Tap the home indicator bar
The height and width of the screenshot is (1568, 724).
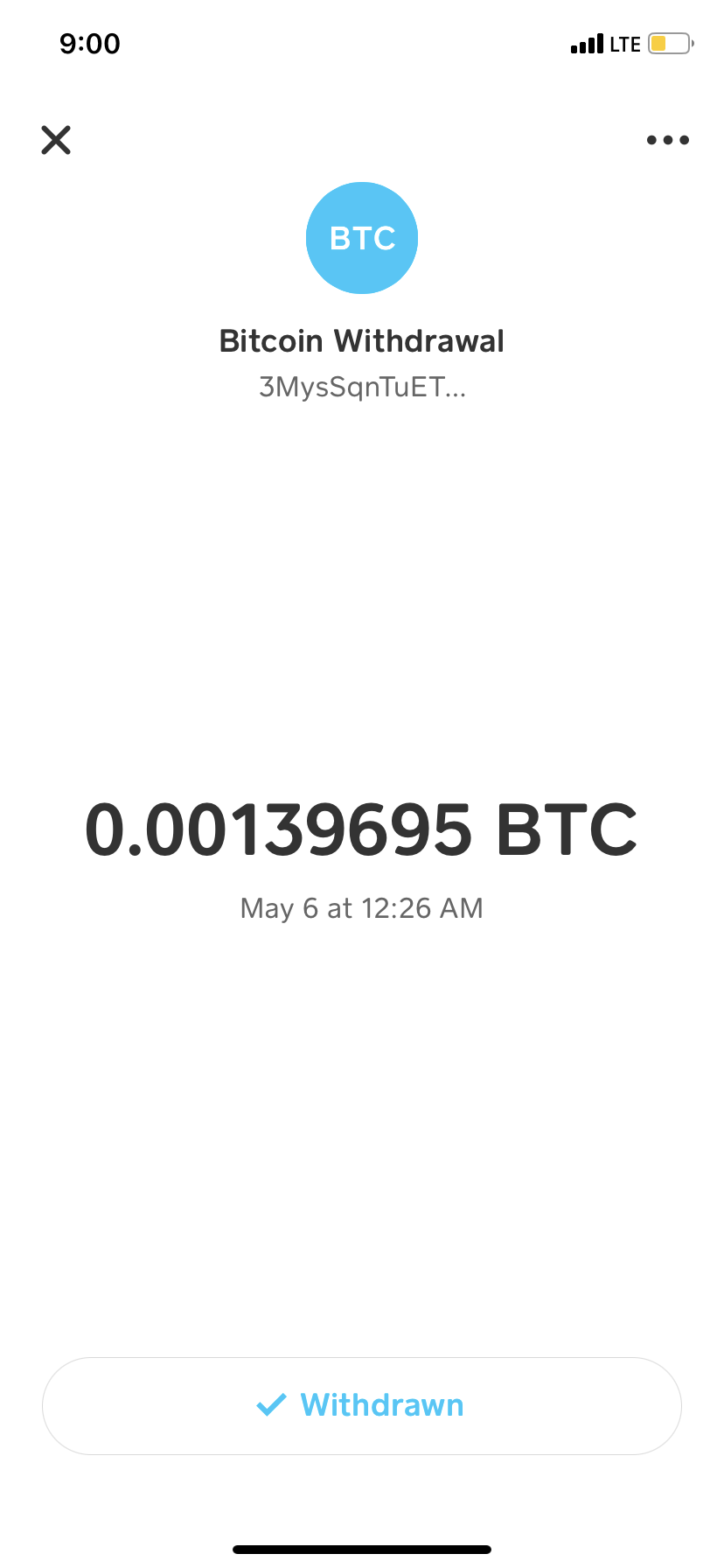[362, 1549]
